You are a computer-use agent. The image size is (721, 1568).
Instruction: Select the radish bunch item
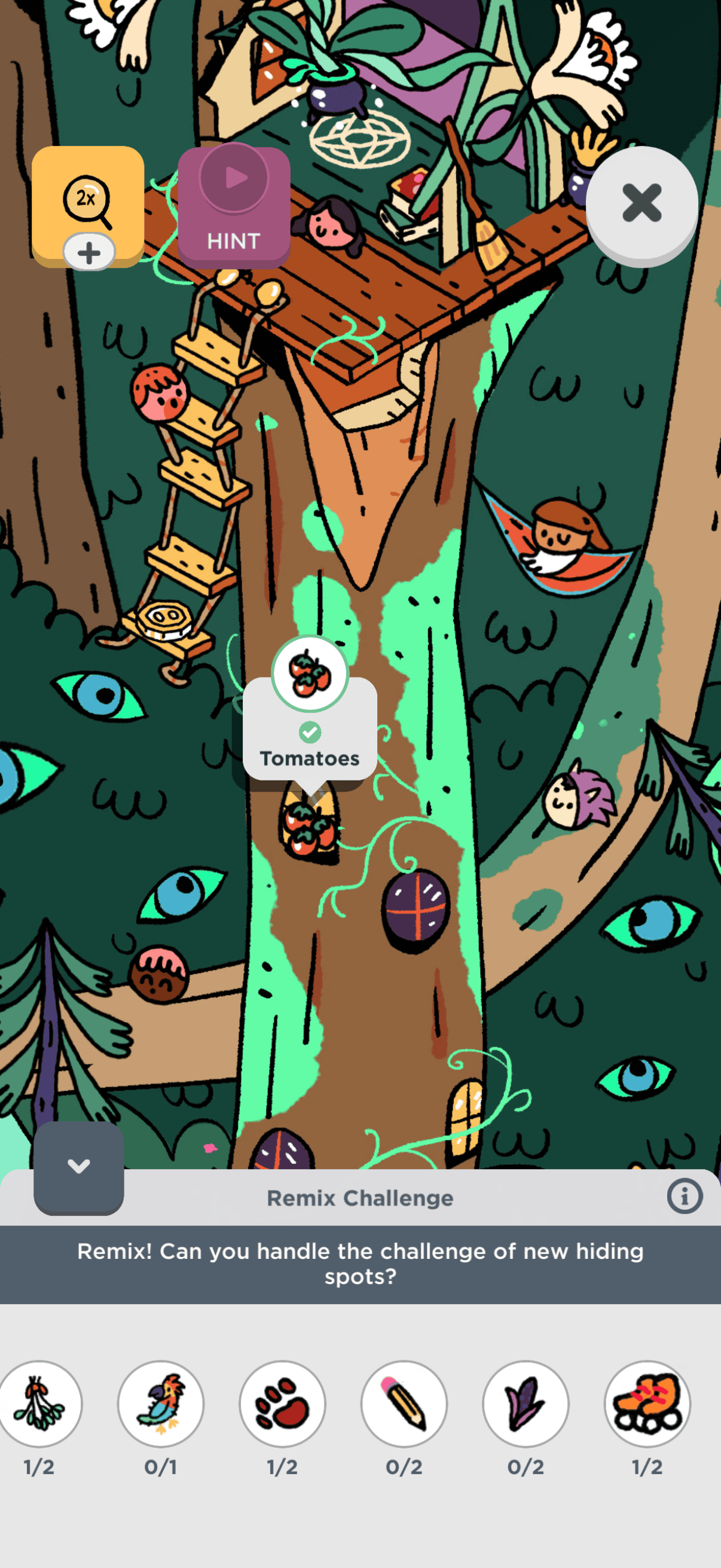[x=40, y=1404]
